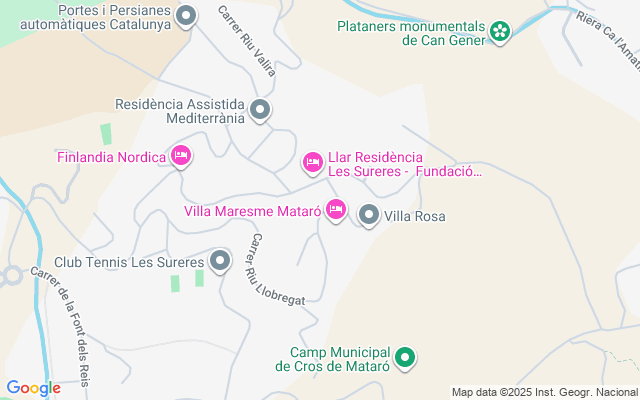Open the Portes i Persianes automàtiques Catalunya marker

pyautogui.click(x=186, y=16)
